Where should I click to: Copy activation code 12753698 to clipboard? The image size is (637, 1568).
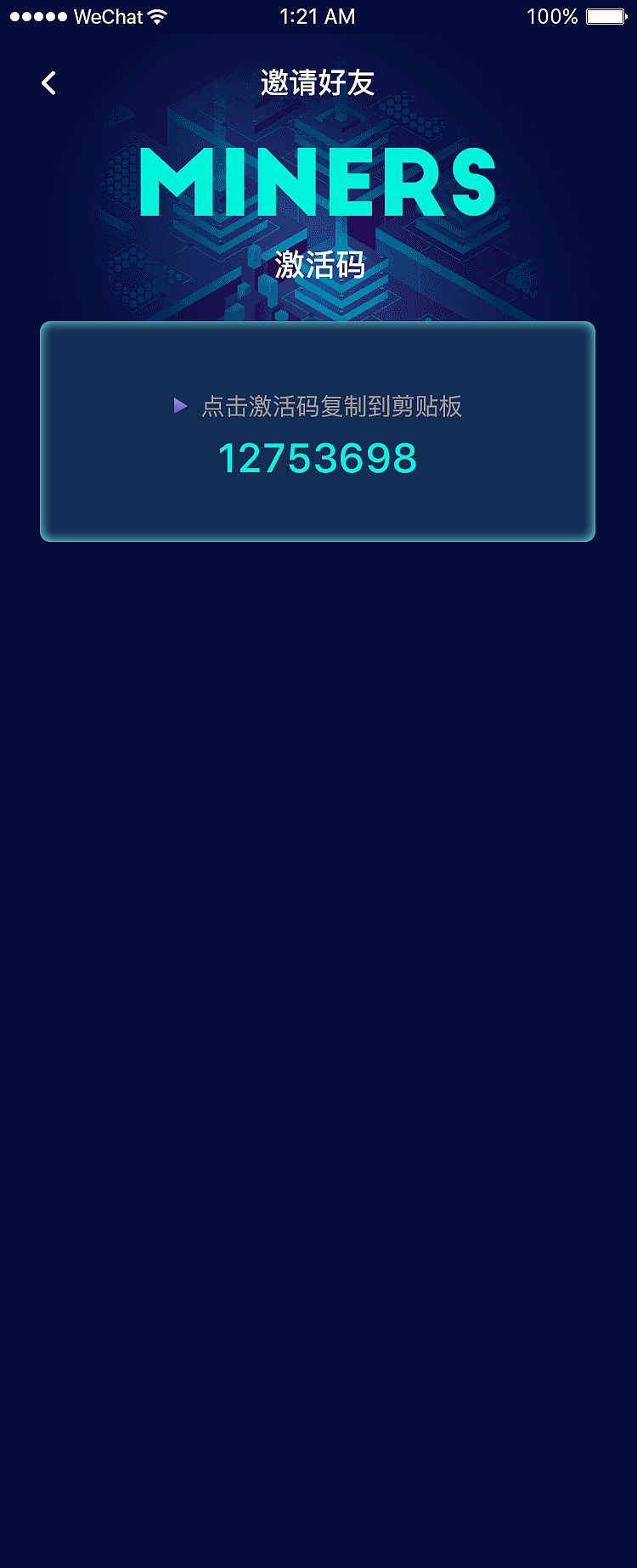coord(318,458)
